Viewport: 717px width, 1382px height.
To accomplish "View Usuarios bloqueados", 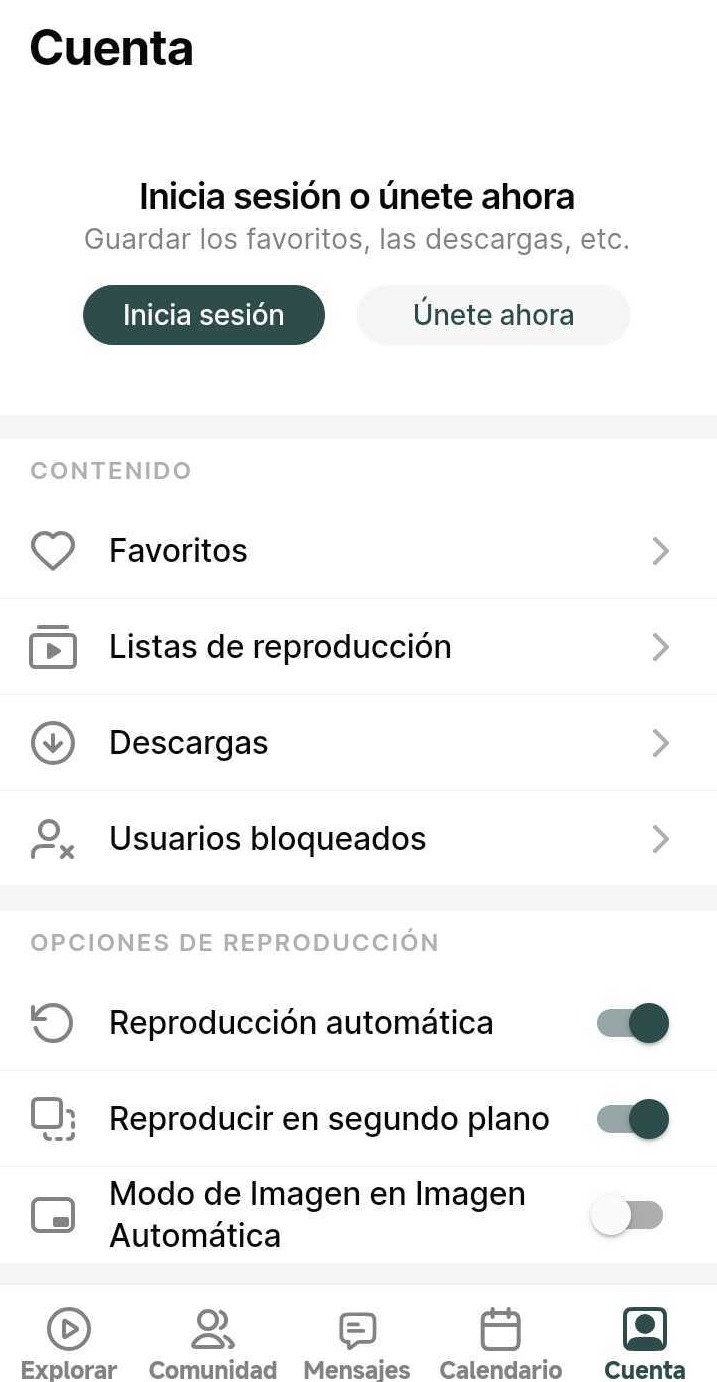I will click(358, 839).
